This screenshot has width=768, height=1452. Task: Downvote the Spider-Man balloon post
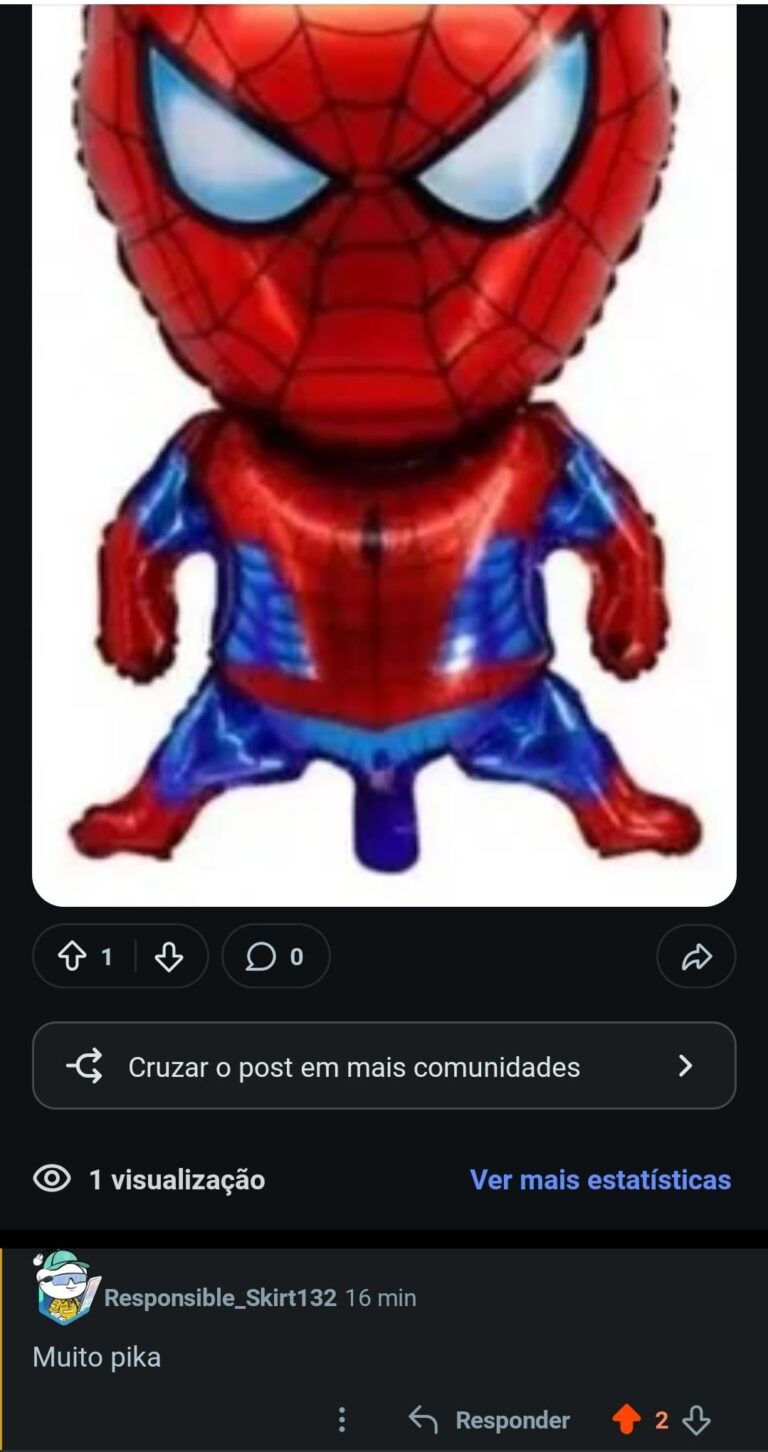coord(169,957)
